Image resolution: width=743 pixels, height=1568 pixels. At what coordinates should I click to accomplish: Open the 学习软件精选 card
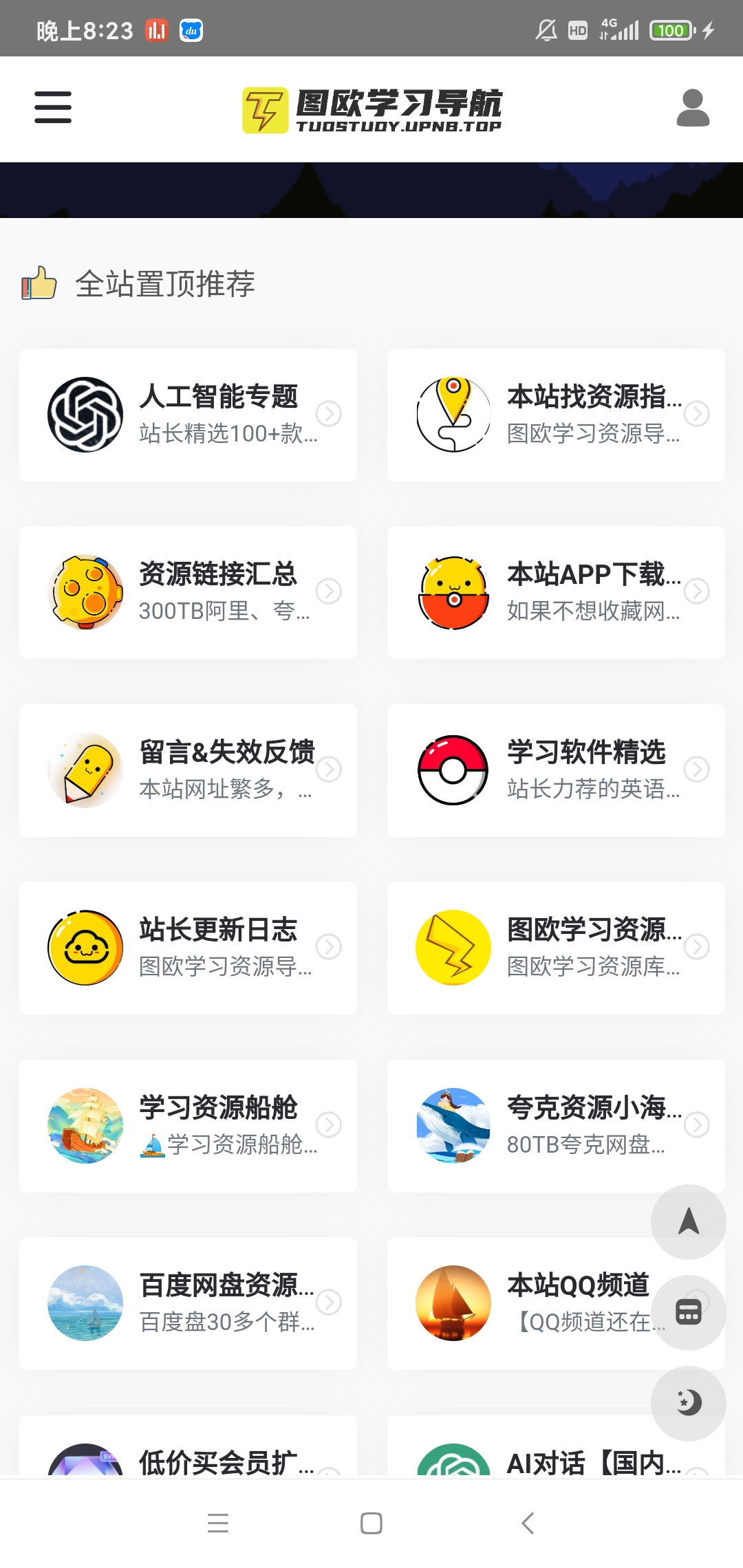click(x=556, y=770)
